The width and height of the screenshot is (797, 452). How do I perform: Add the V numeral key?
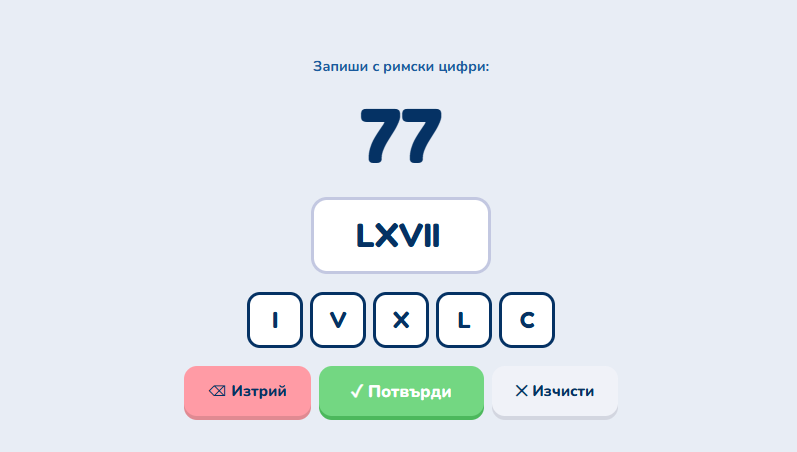coord(338,320)
